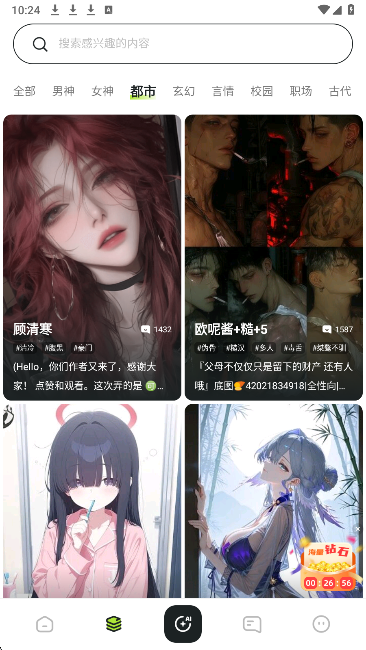
Task: Go to the home tab in bottom navigation
Action: click(45, 624)
